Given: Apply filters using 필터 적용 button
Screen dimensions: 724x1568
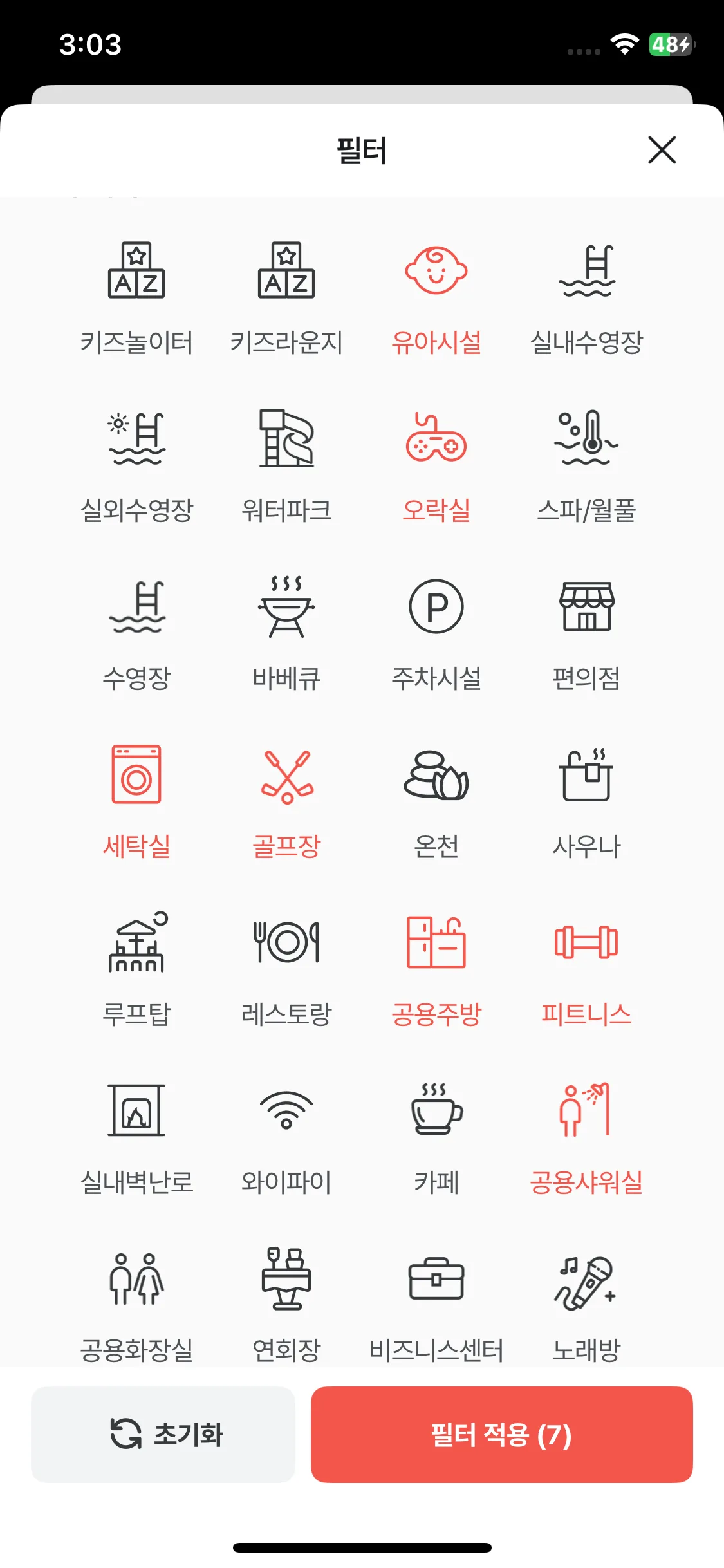Looking at the screenshot, I should (x=501, y=1433).
